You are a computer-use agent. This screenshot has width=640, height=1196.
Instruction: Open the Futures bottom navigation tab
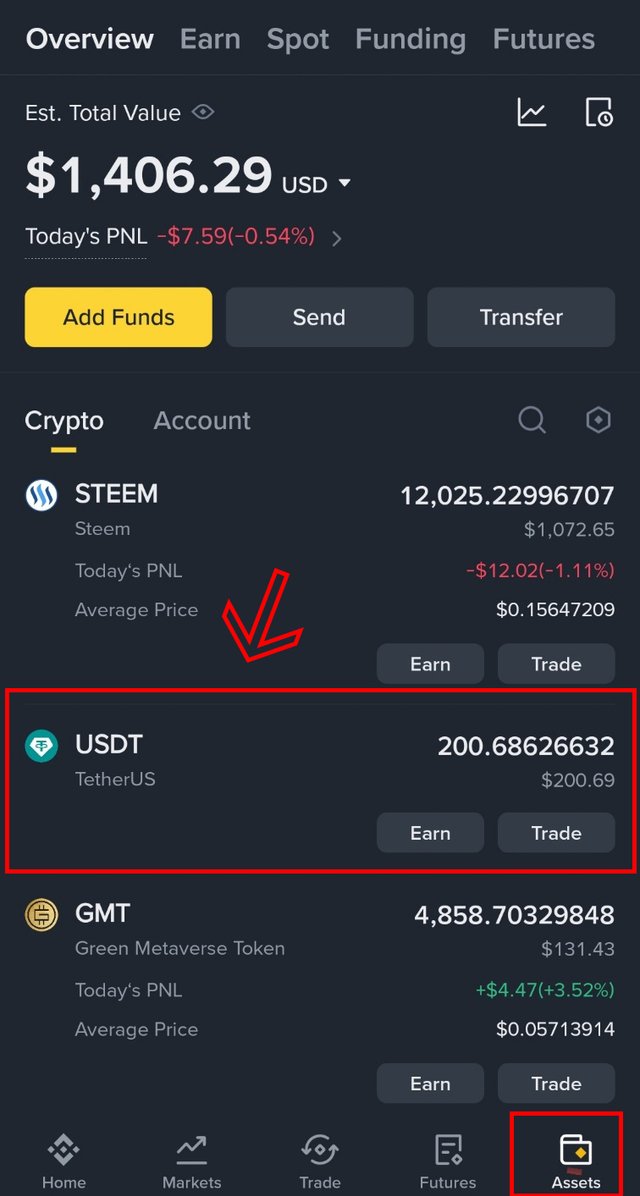point(448,1162)
